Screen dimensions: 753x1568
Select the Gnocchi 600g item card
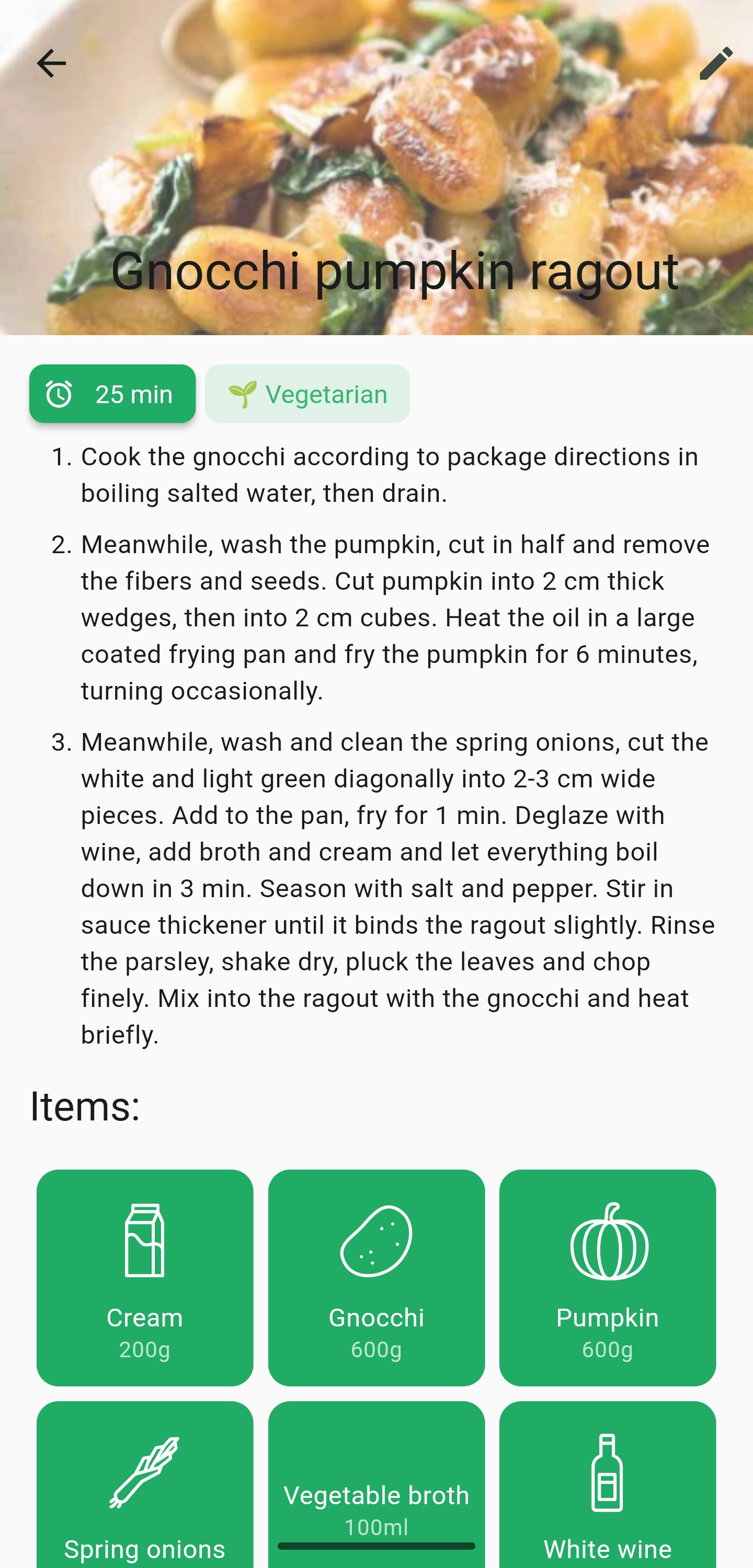tap(376, 1278)
